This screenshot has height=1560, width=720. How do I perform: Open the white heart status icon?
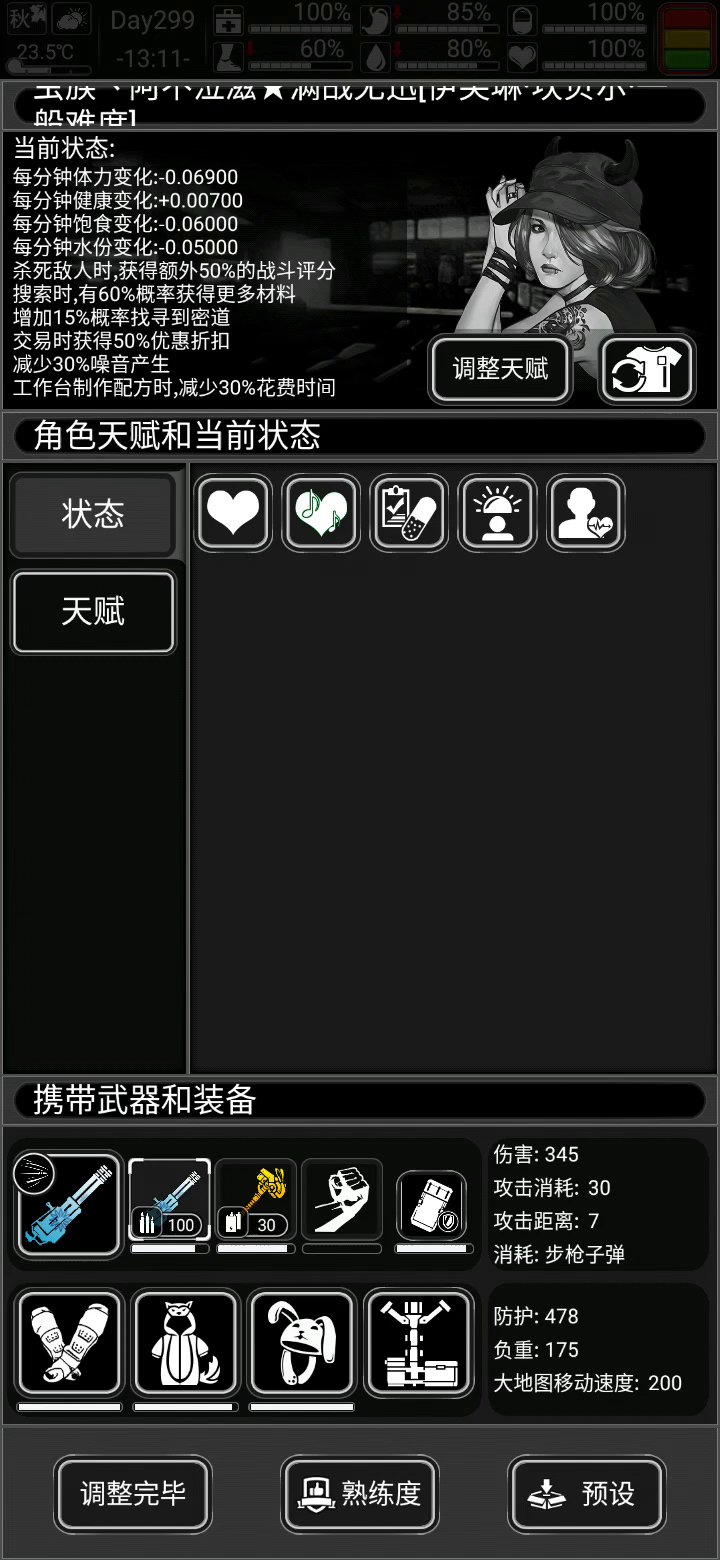click(x=233, y=512)
